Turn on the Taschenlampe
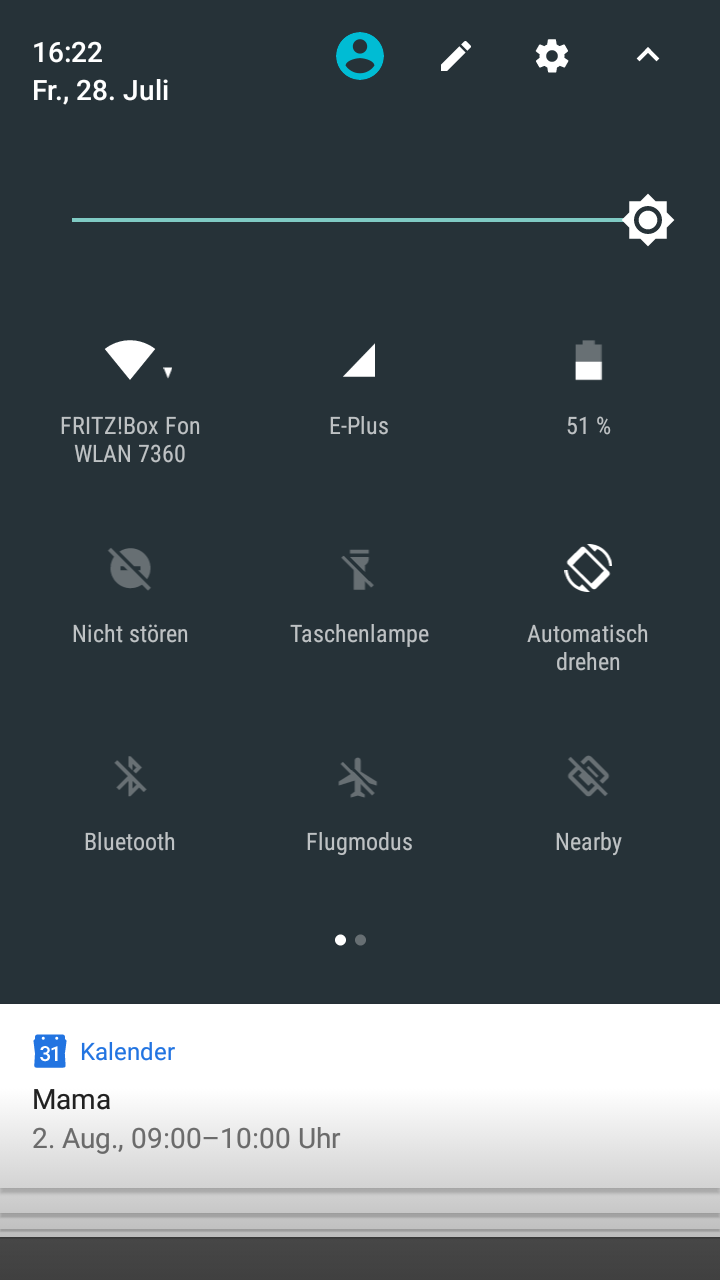720x1280 pixels. coord(359,570)
